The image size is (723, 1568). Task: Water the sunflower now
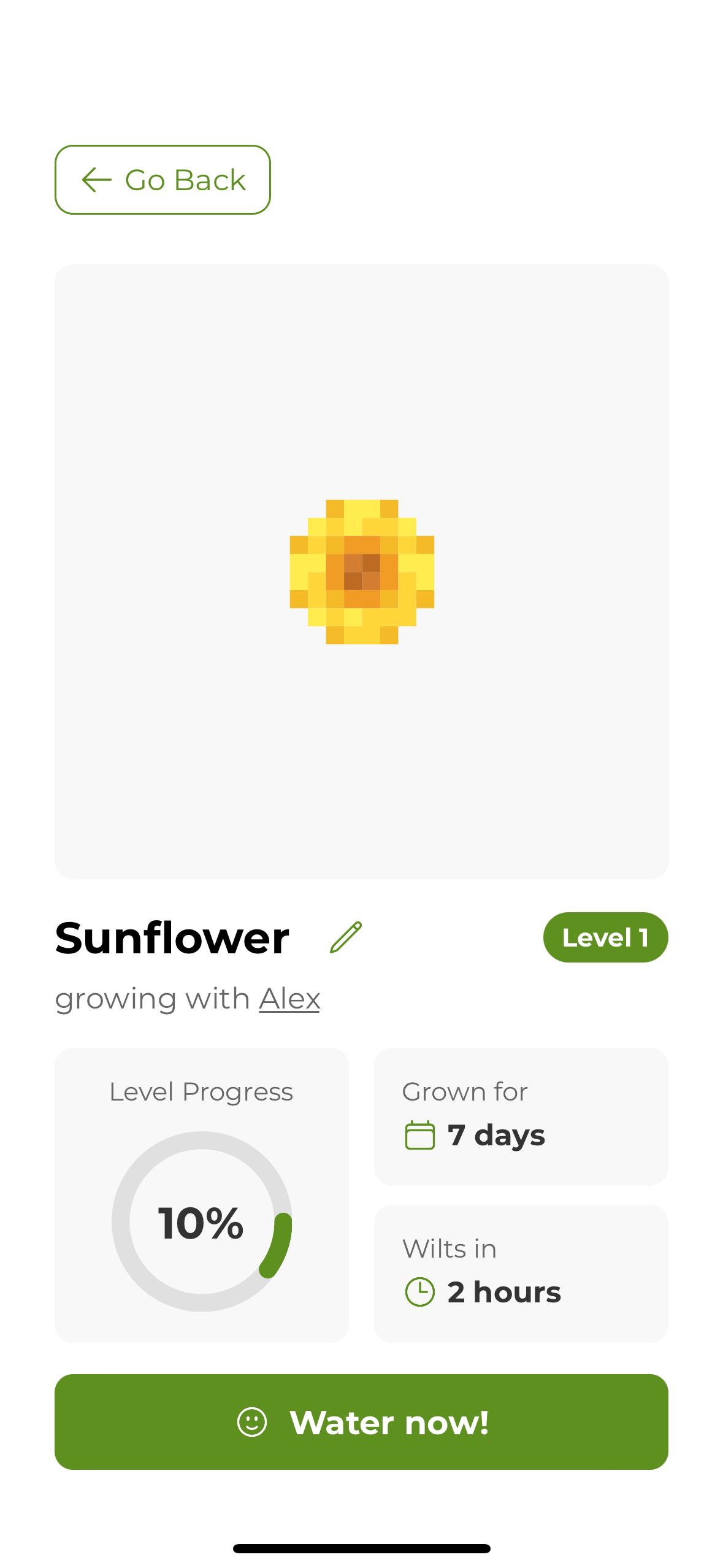coord(361,1422)
